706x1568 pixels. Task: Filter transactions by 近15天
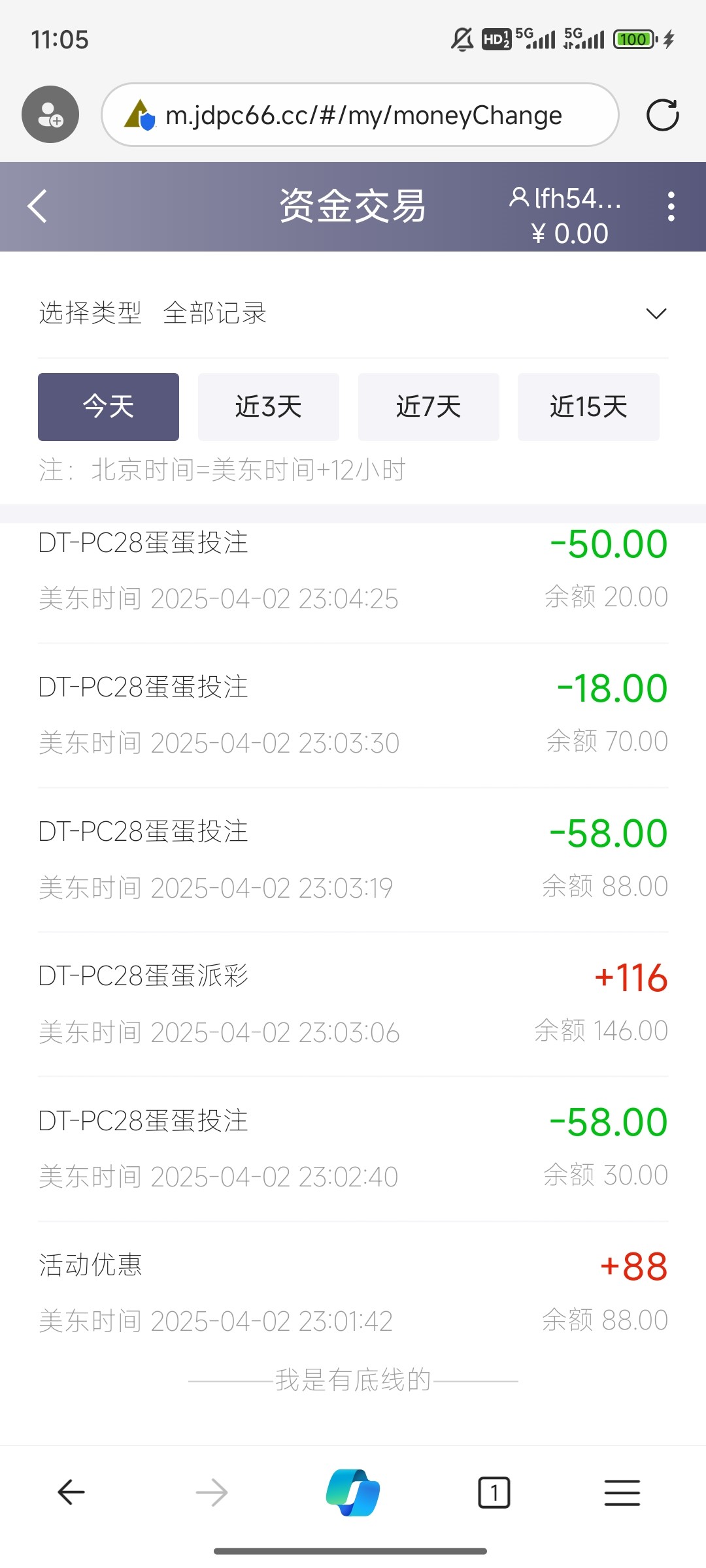click(x=588, y=407)
